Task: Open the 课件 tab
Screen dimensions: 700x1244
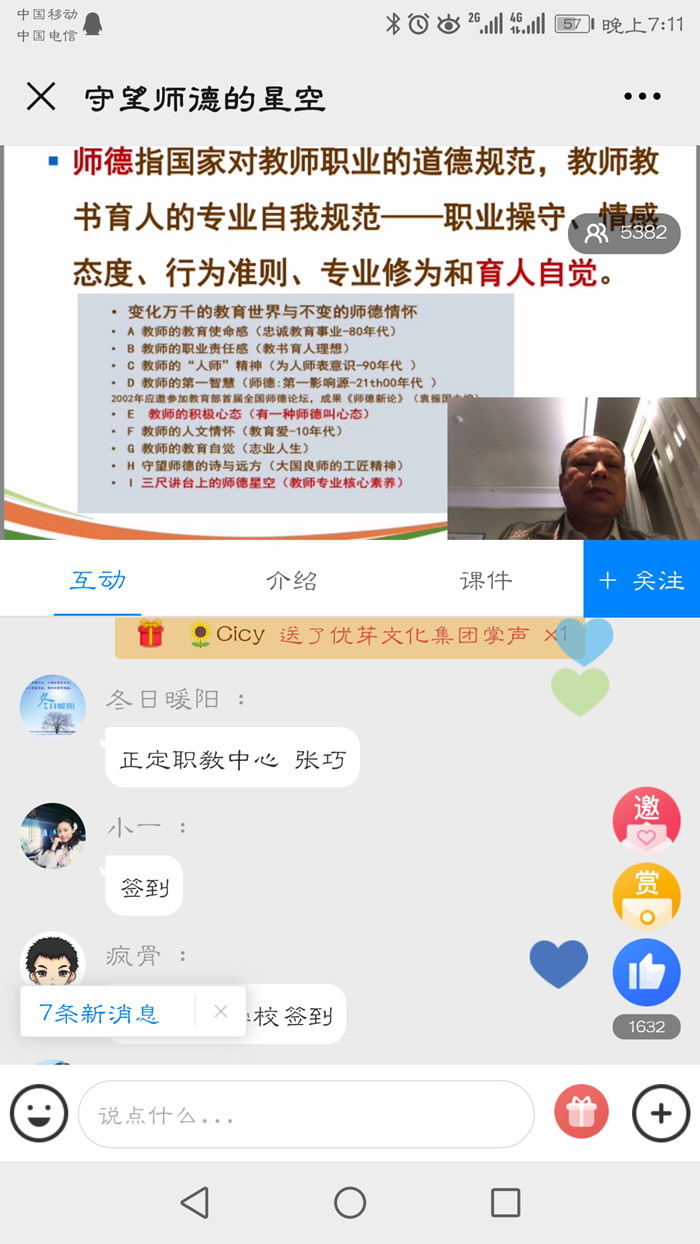Action: click(486, 580)
